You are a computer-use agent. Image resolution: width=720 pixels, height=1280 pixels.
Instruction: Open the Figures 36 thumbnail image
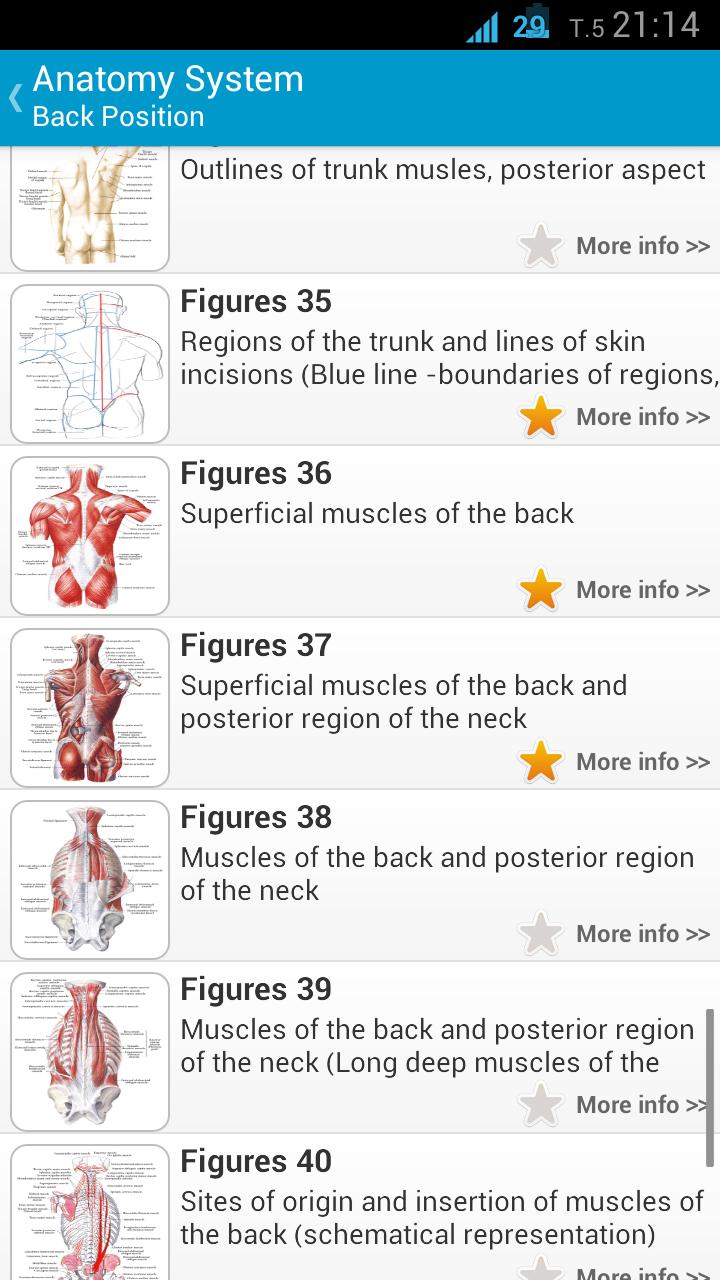click(90, 536)
